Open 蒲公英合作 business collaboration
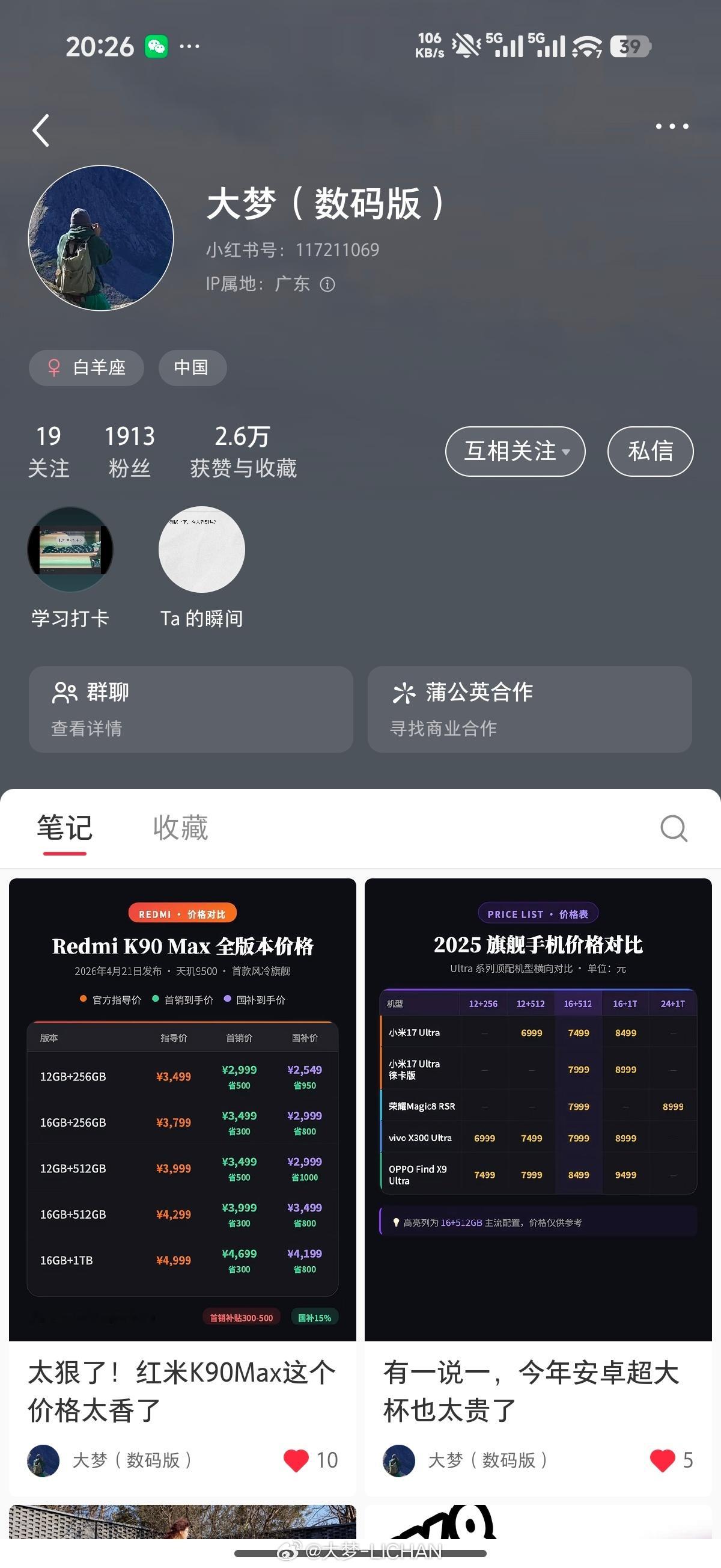The height and width of the screenshot is (1568, 721). point(528,709)
